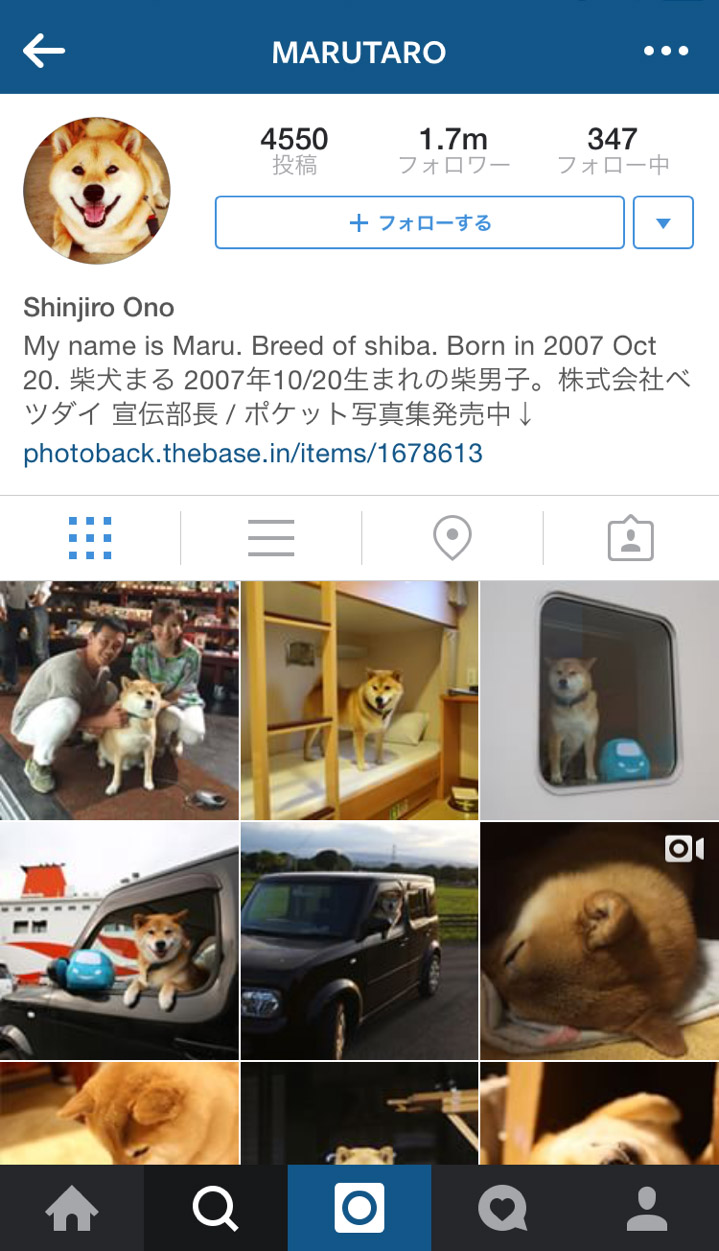Expand the dropdown arrow beside follow
719x1251 pixels.
pos(663,222)
